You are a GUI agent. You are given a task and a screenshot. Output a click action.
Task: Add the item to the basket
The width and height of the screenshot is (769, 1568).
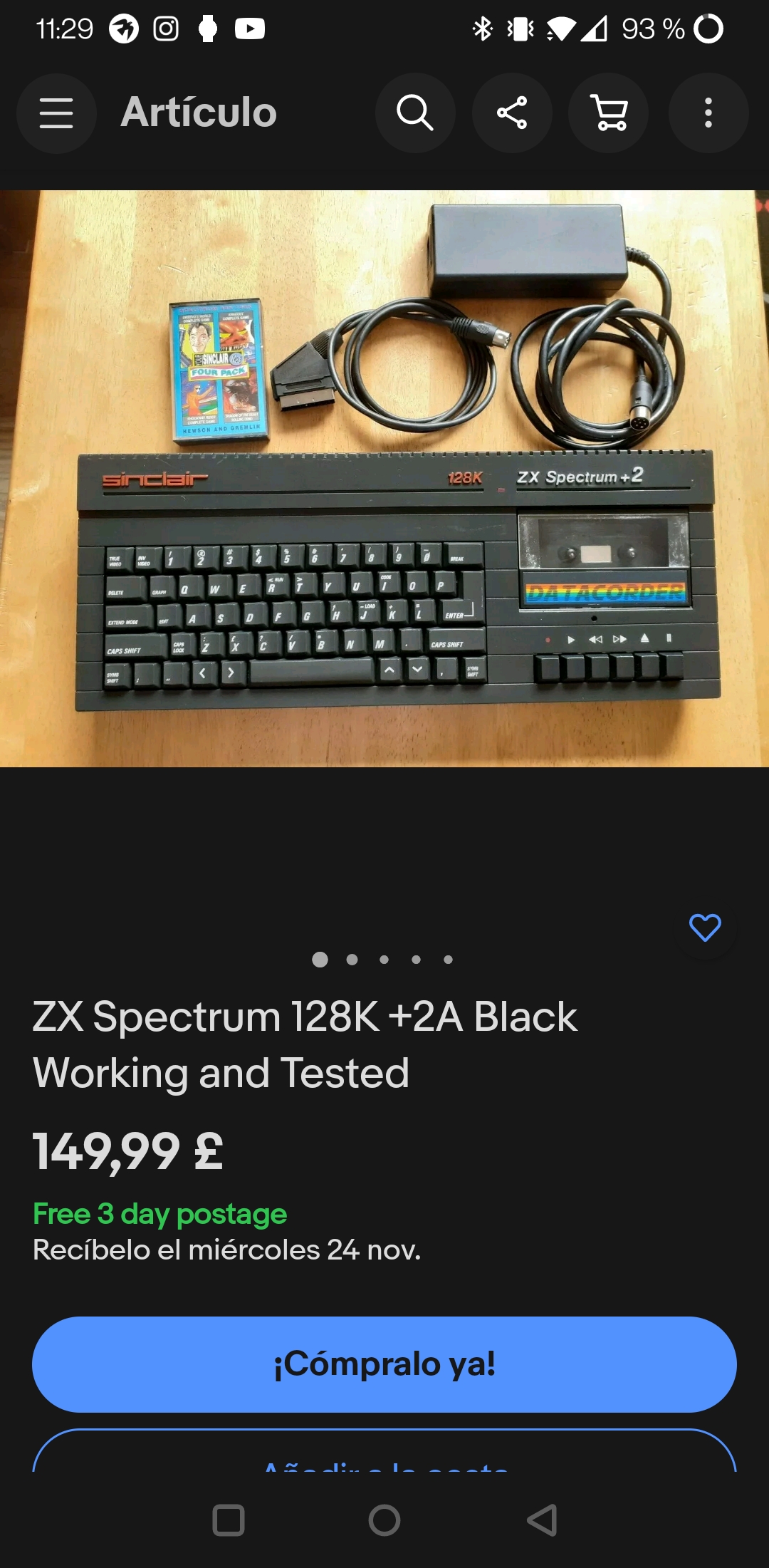[384, 1451]
